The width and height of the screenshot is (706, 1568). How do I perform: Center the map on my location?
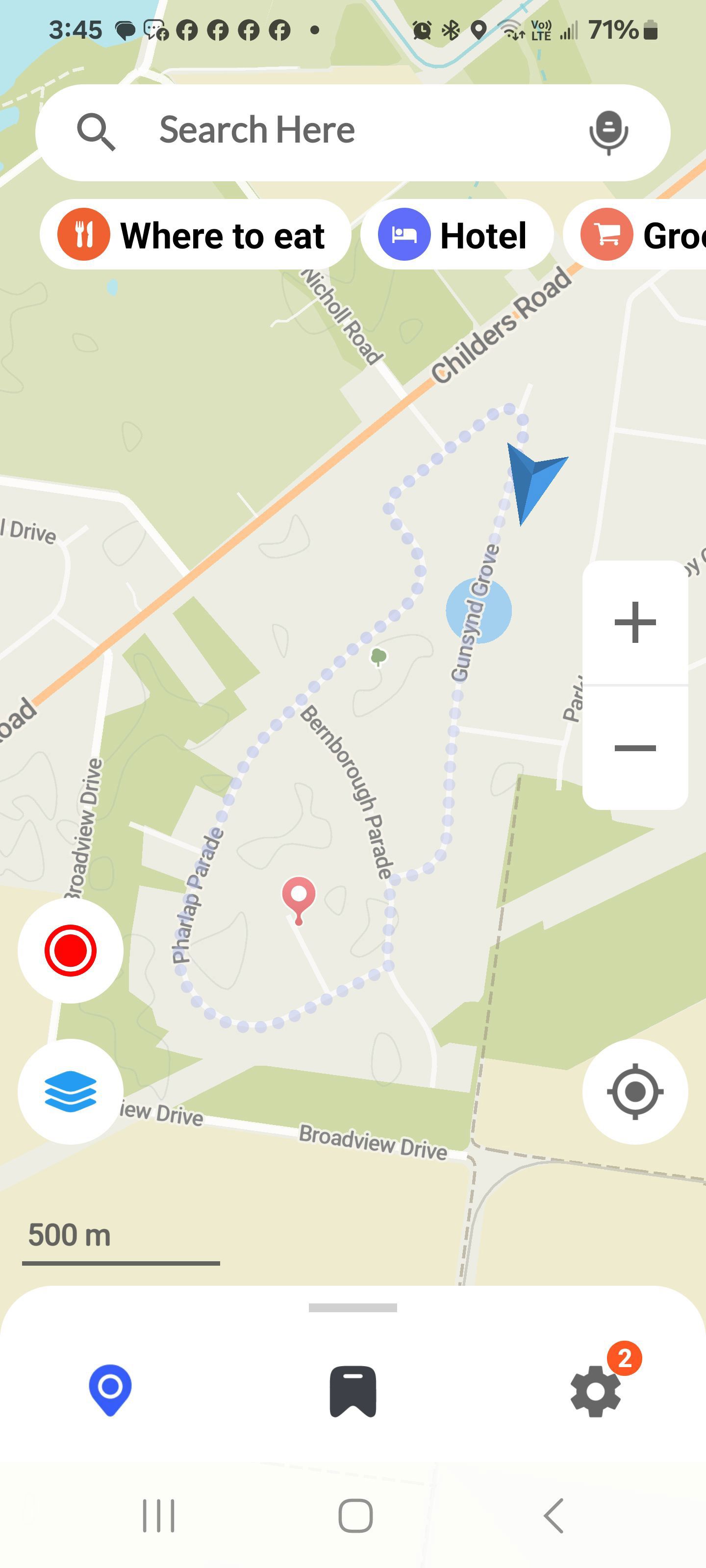pyautogui.click(x=635, y=1091)
